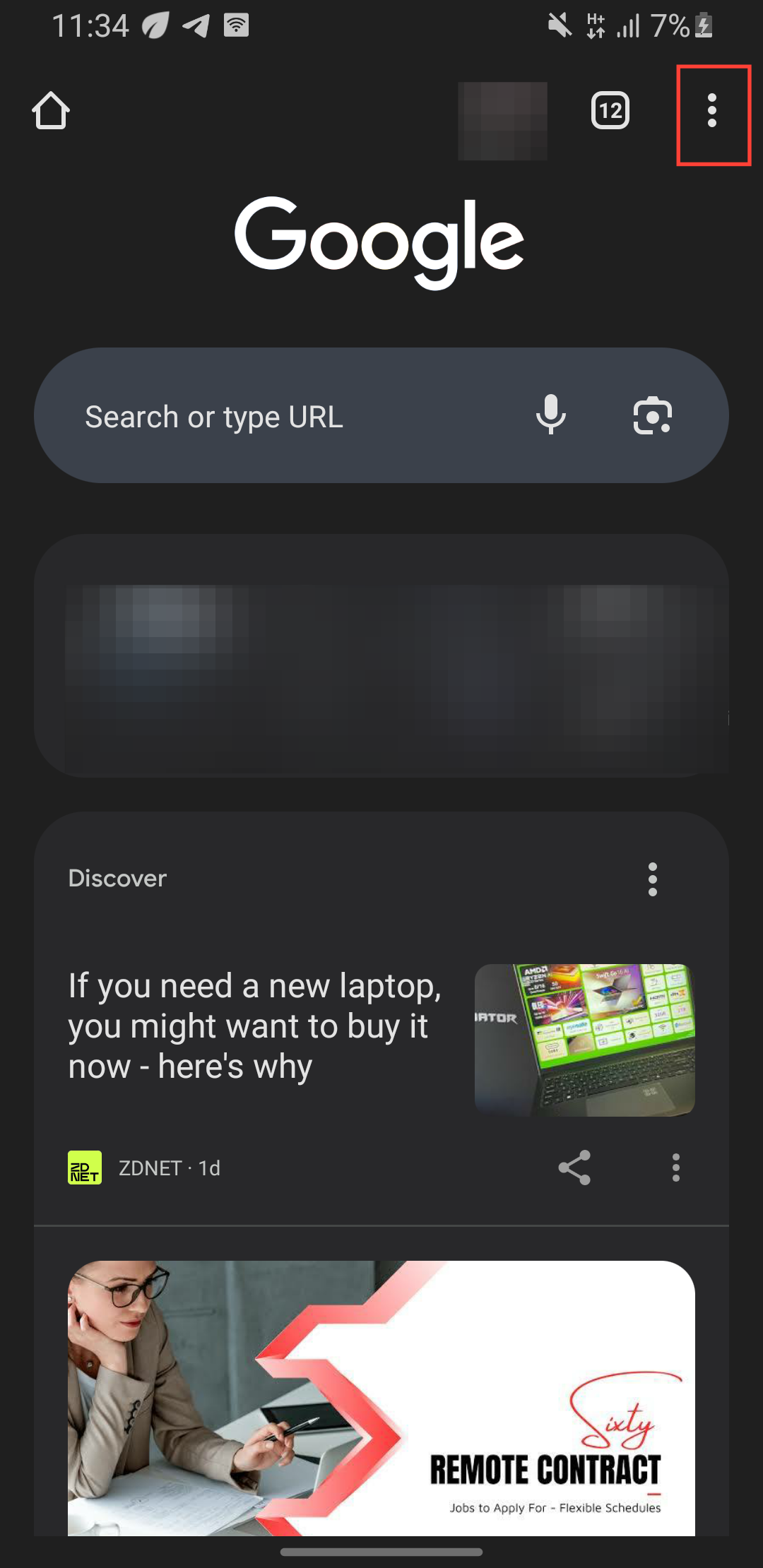This screenshot has height=1568, width=763.
Task: Open the Discover section options menu
Action: pyautogui.click(x=653, y=879)
